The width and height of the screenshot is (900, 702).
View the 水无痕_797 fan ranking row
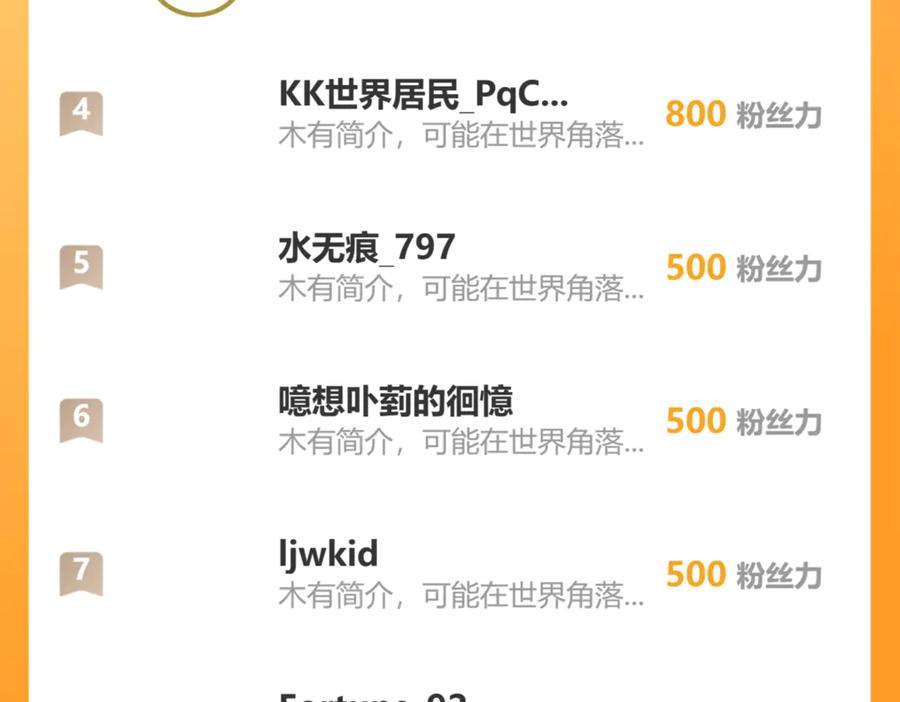point(367,248)
